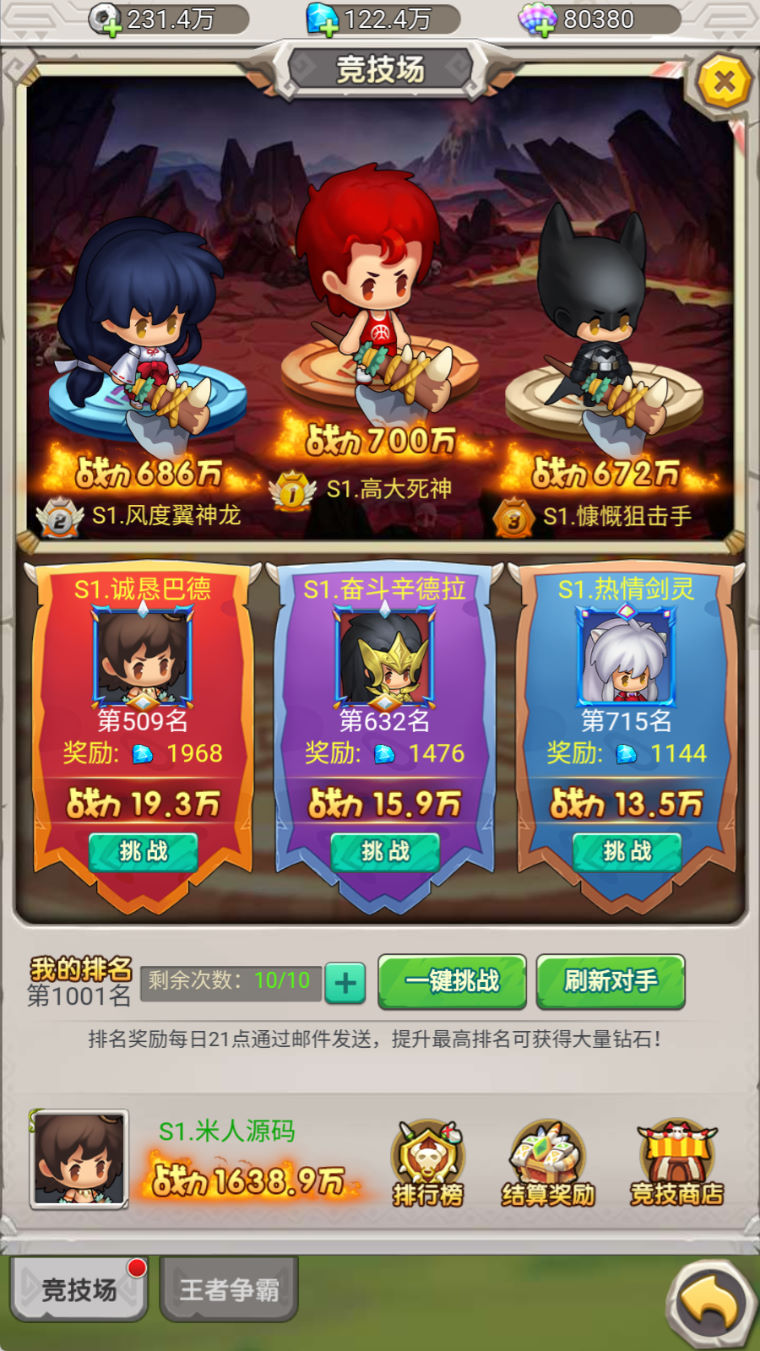760x1351 pixels.
Task: Open the 竞技商店 arena shop
Action: click(x=676, y=1163)
